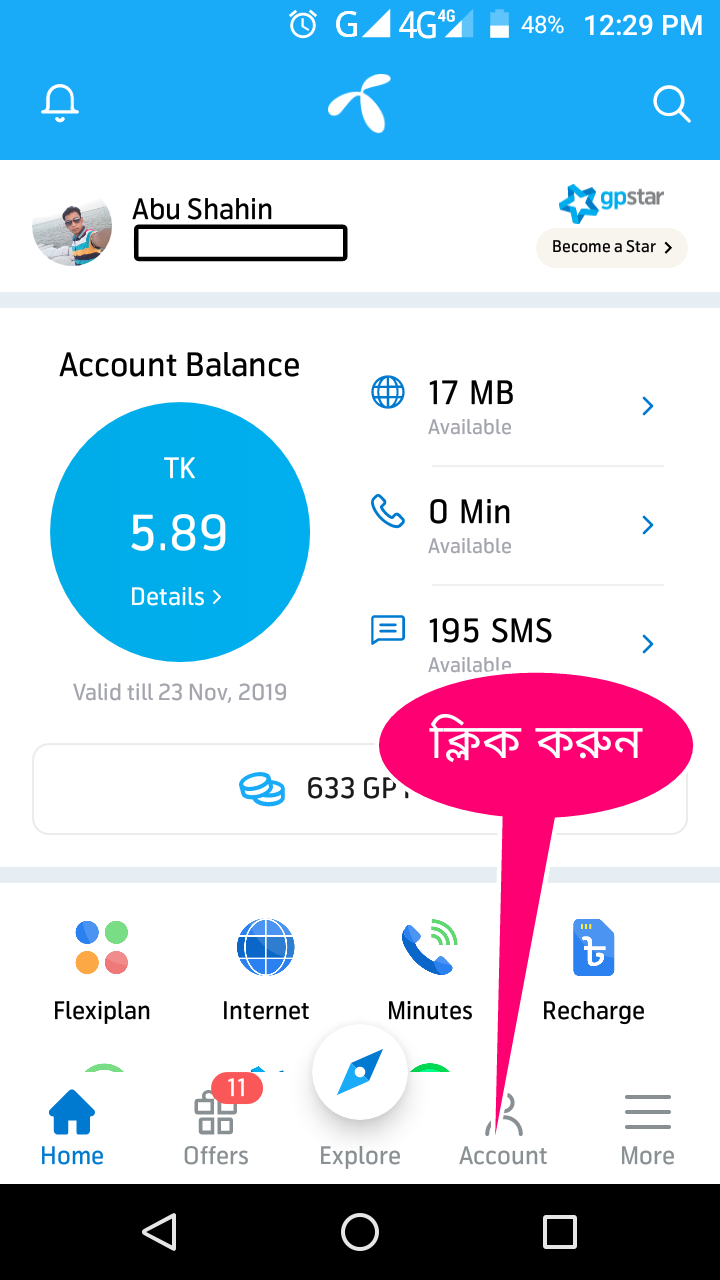Open the 633 GP points card
The height and width of the screenshot is (1280, 720).
360,789
